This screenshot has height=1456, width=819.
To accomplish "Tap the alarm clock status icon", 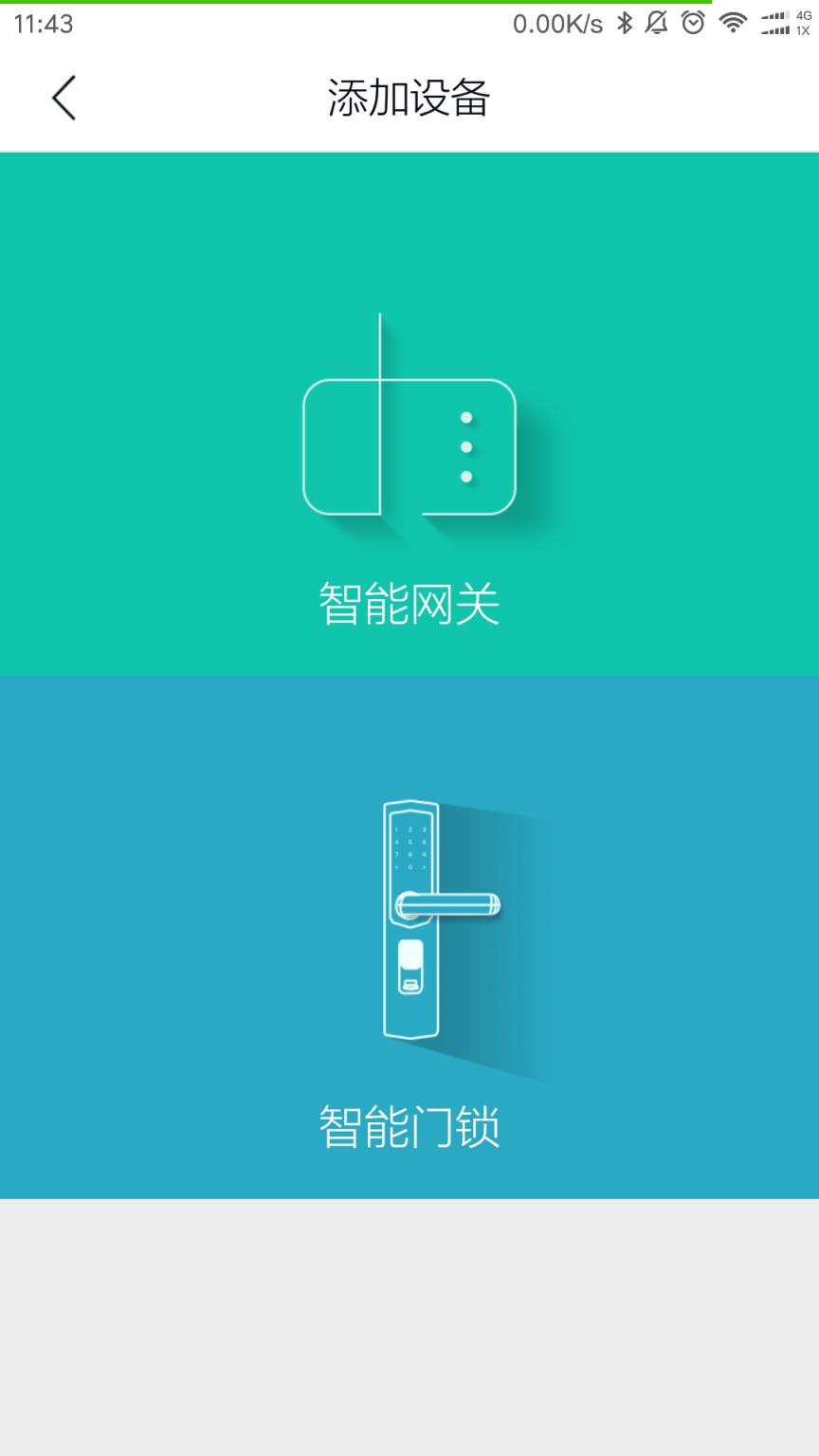I will (x=693, y=24).
